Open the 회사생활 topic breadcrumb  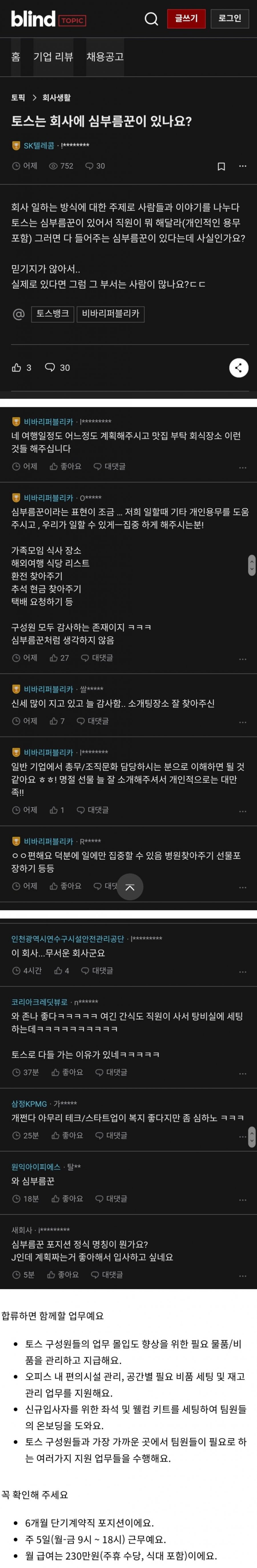click(x=57, y=97)
